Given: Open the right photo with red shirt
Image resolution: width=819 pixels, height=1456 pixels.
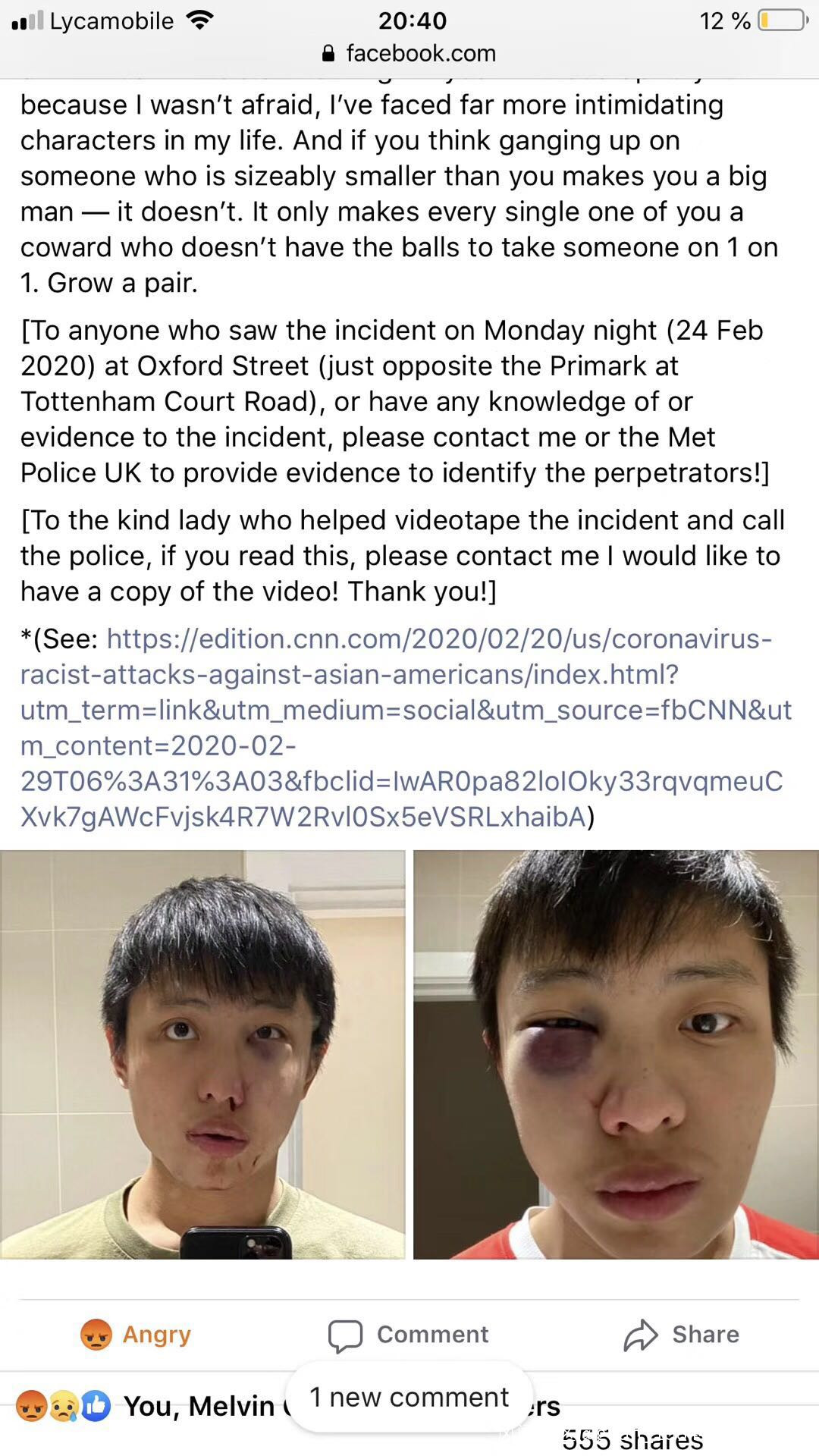Looking at the screenshot, I should click(x=616, y=1054).
